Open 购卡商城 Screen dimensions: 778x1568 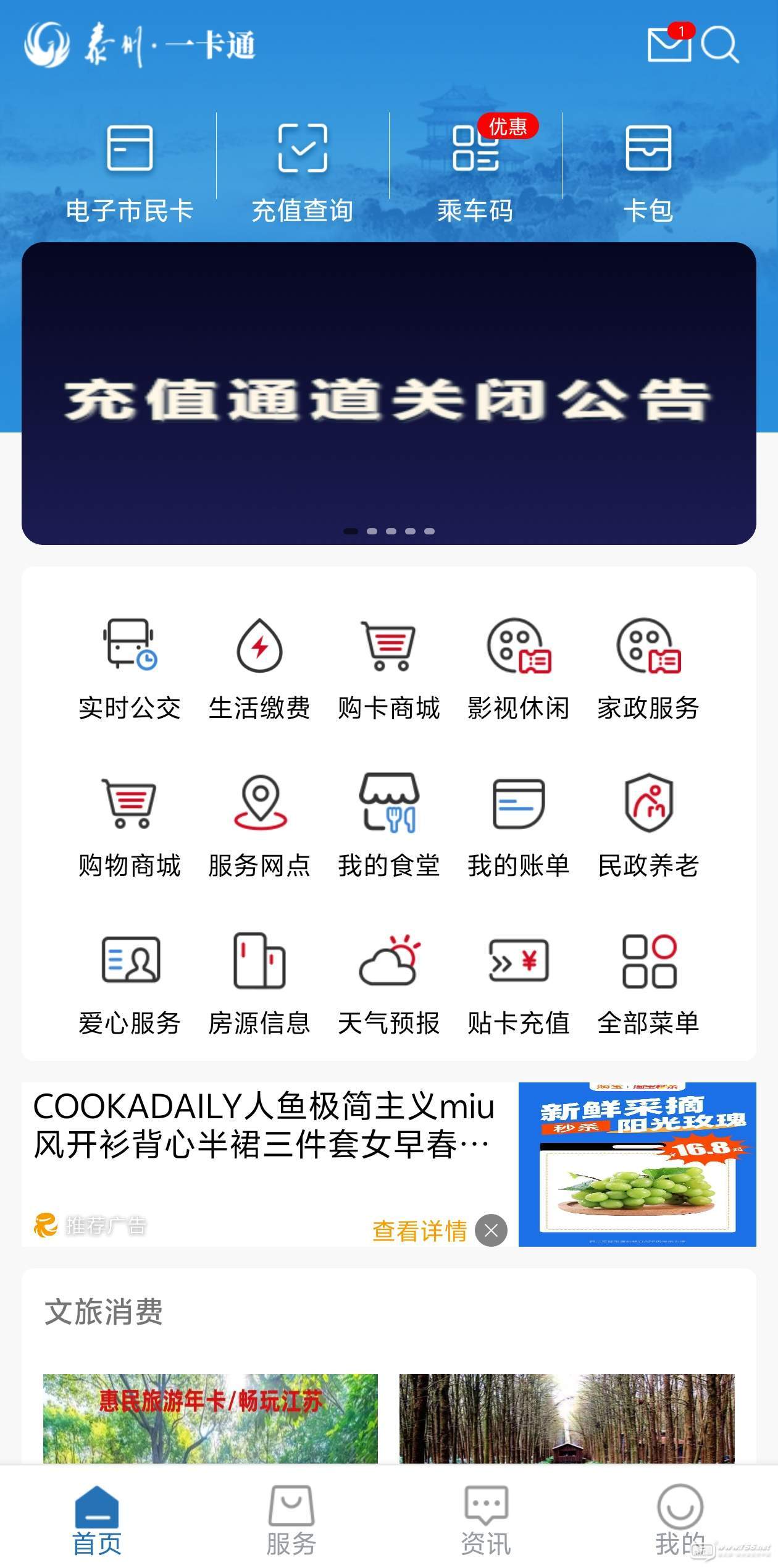tap(389, 669)
